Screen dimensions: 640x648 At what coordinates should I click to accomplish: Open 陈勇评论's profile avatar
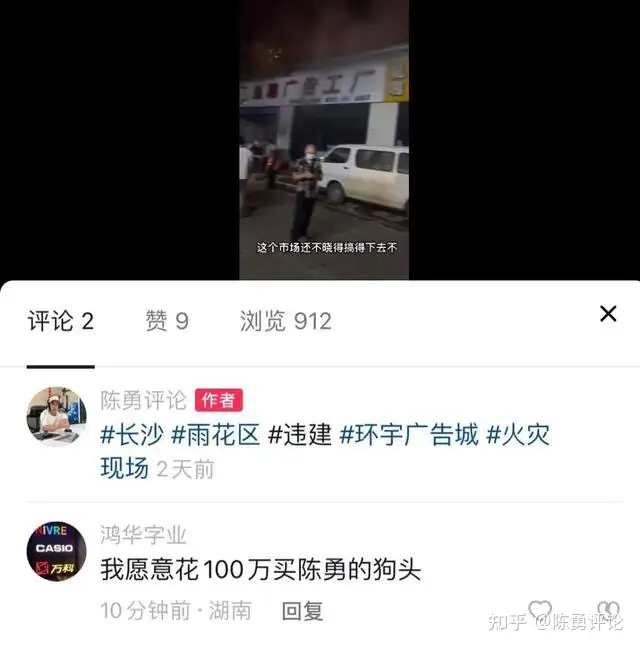[56, 416]
